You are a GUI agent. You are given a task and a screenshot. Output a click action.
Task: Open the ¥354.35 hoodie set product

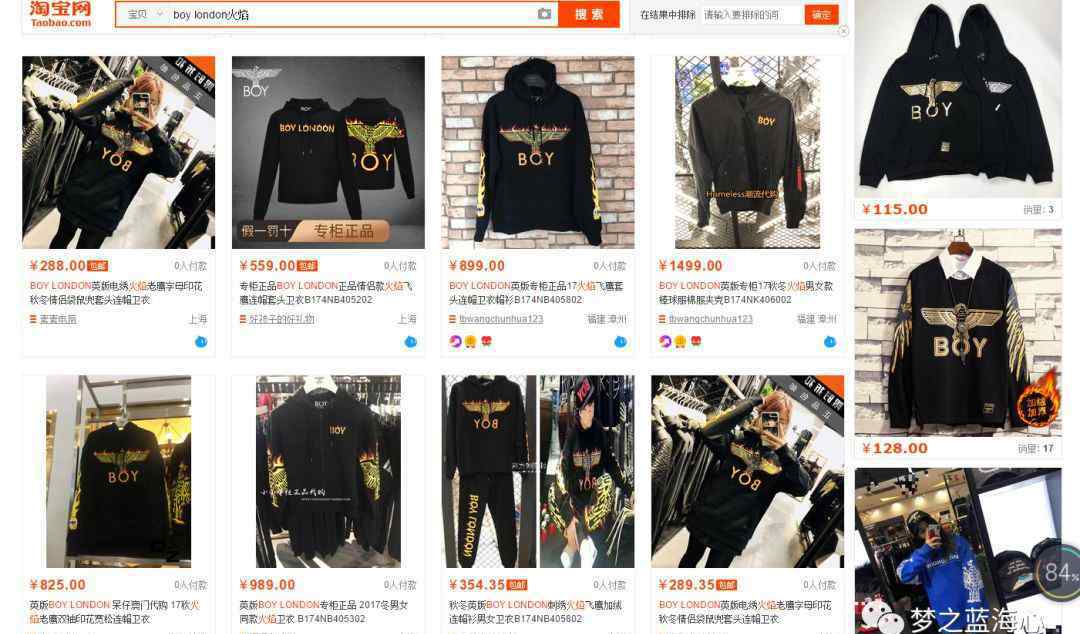pyautogui.click(x=538, y=472)
